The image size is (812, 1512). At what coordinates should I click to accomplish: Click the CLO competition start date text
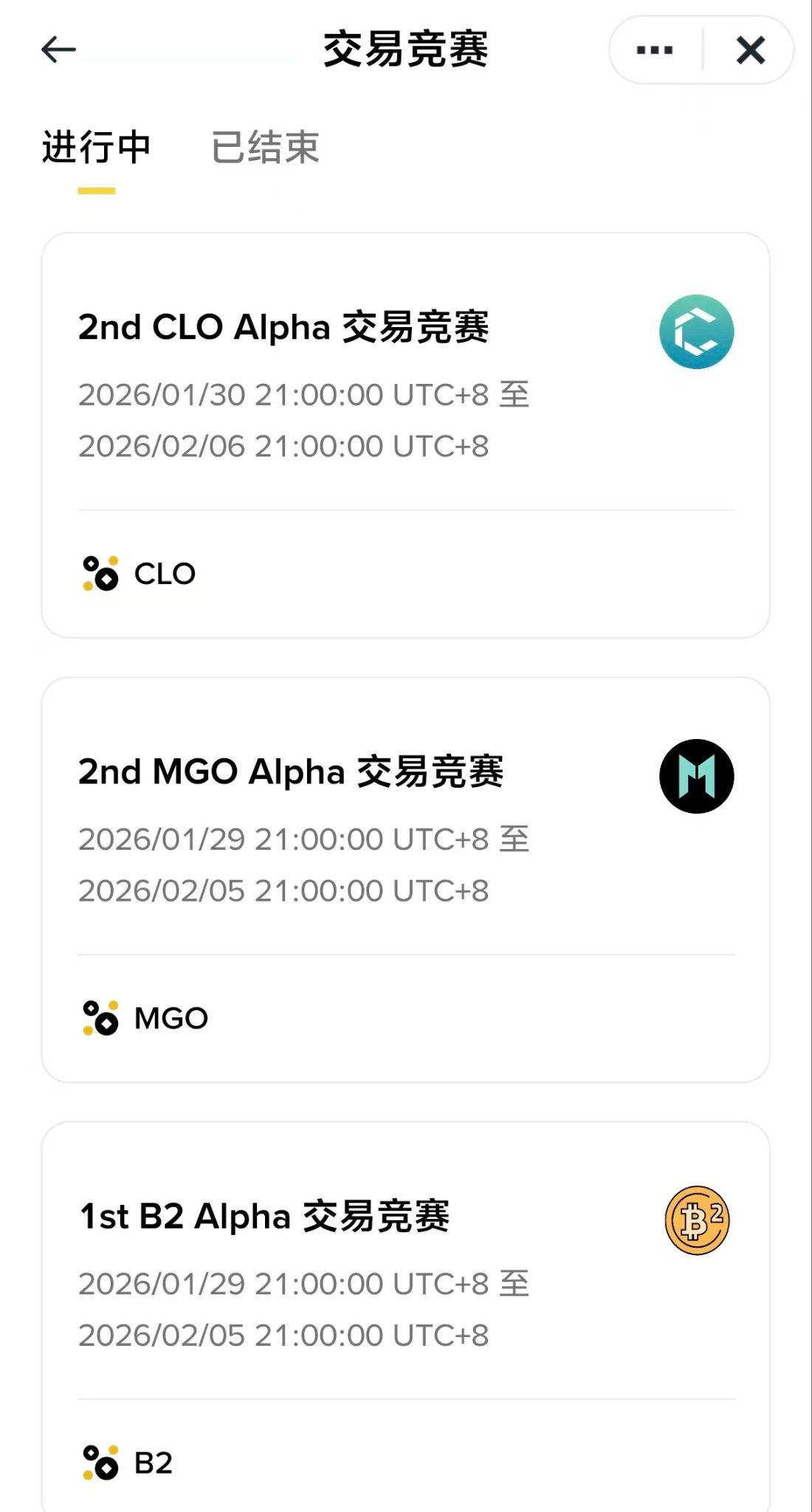coord(285,396)
